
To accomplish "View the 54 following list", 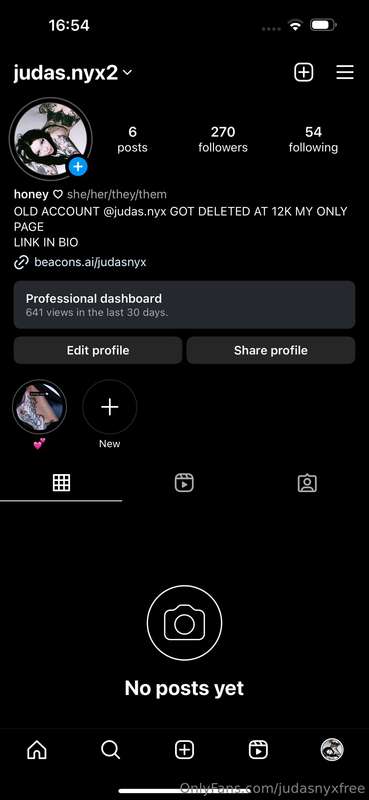I will (x=313, y=139).
